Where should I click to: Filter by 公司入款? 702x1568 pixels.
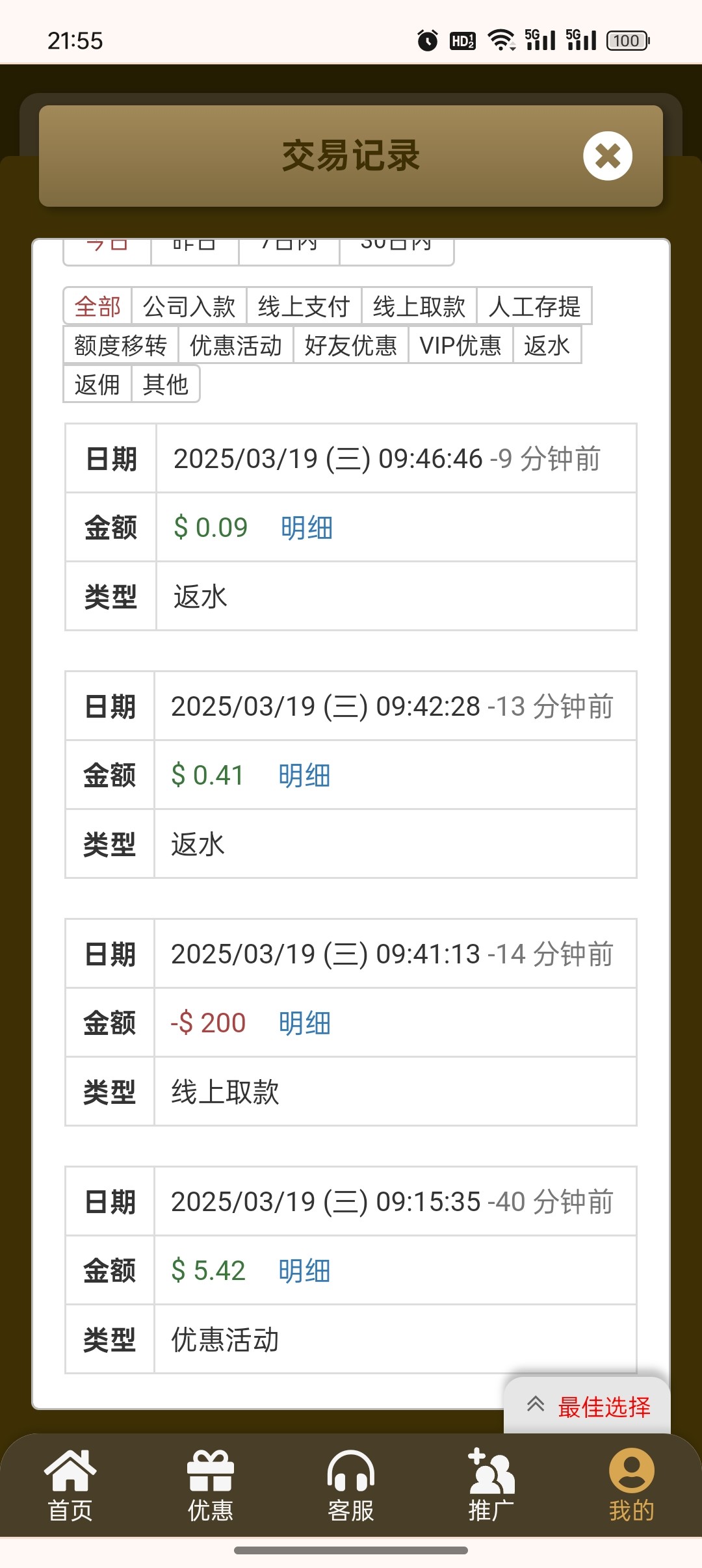(189, 306)
